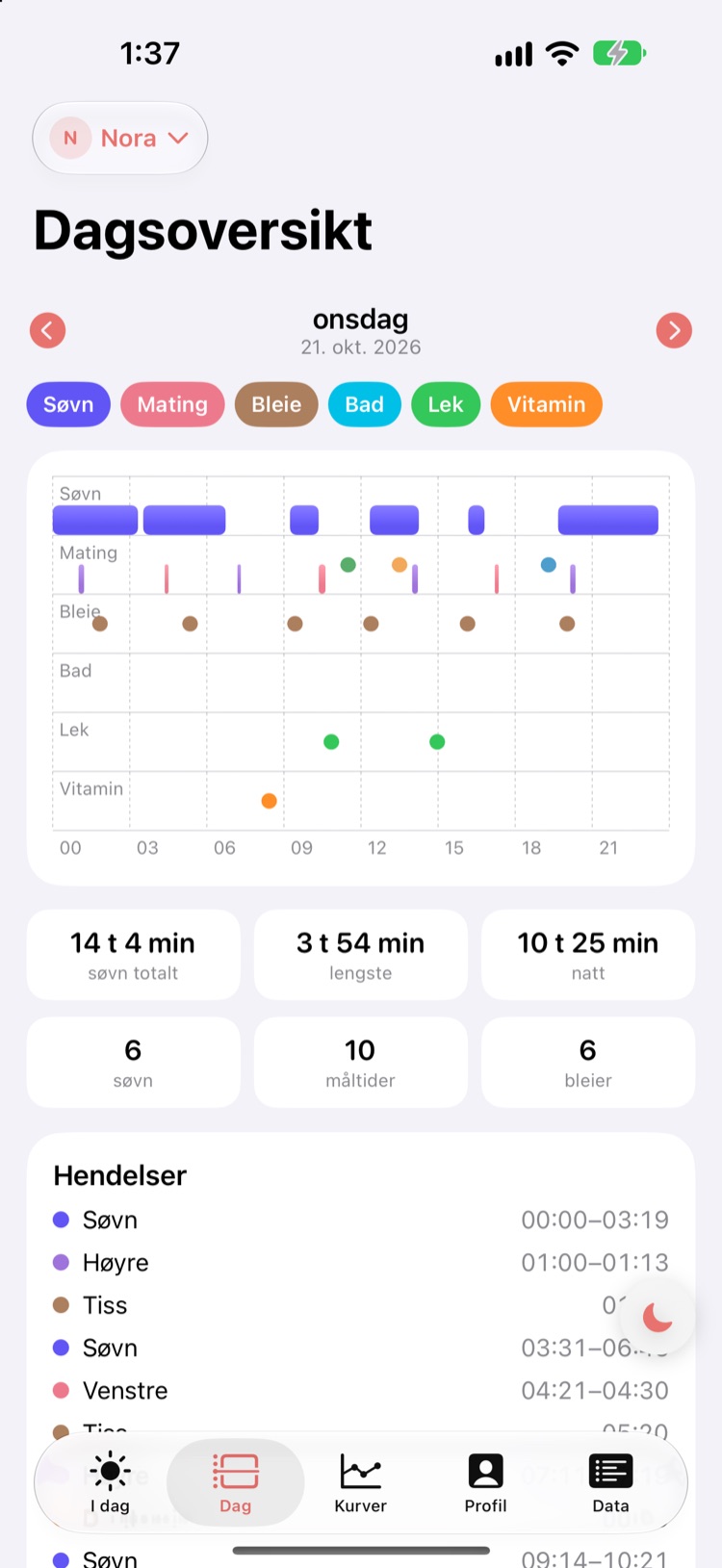722x1568 pixels.
Task: Open the Søvn event at 00:00–03:19
Action: [361, 1220]
